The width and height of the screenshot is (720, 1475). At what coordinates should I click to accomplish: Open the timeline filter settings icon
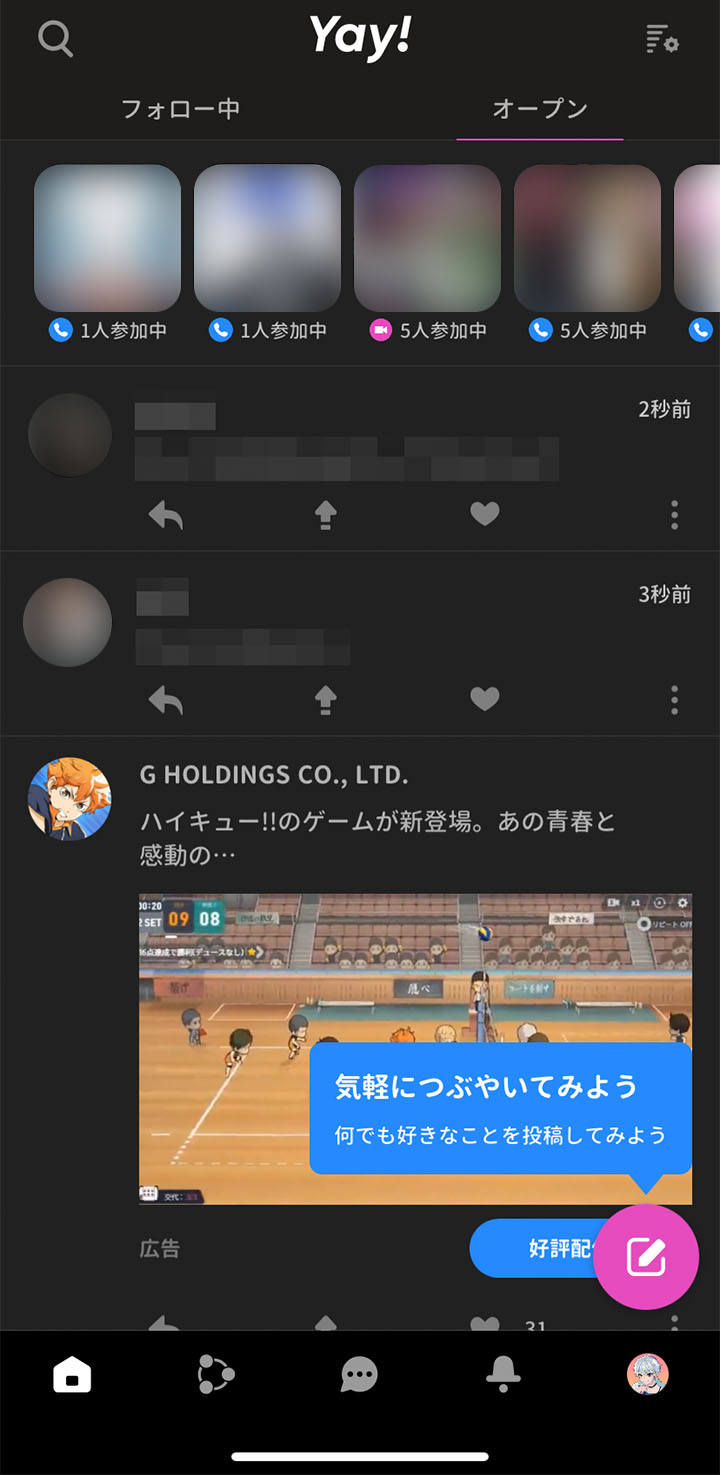(x=662, y=40)
